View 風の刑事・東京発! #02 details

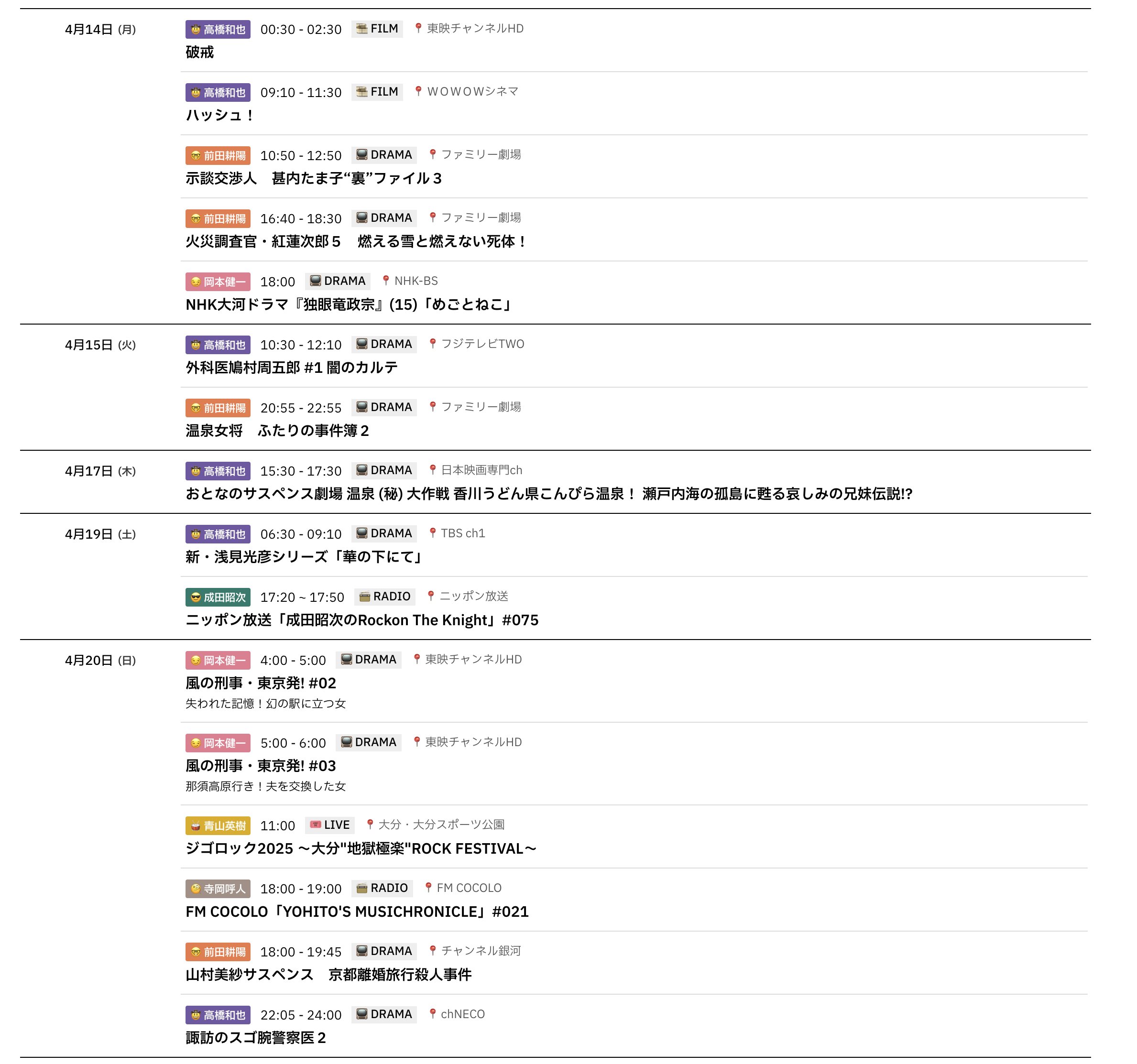coord(261,683)
